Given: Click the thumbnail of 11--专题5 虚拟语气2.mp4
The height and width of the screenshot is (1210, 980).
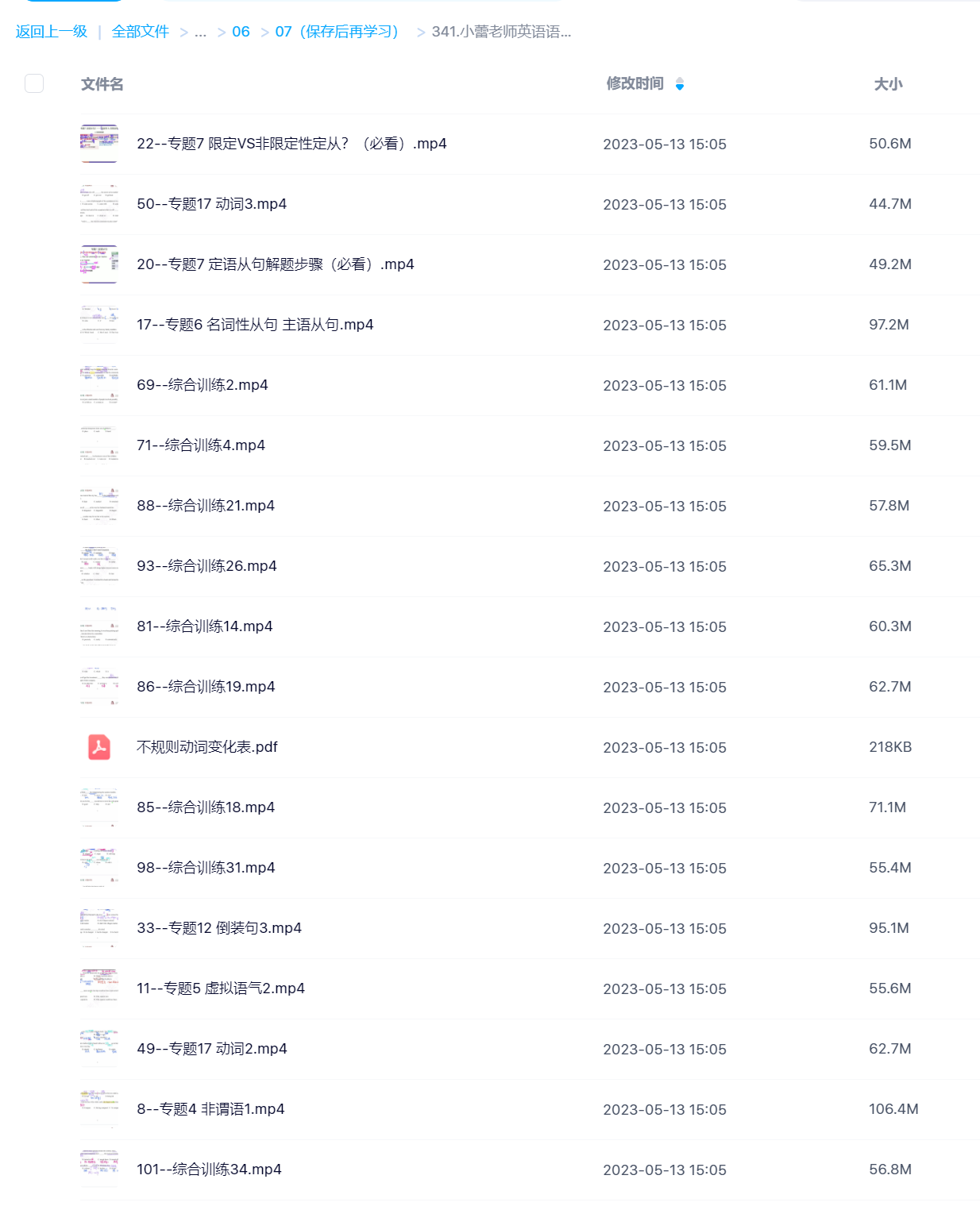Looking at the screenshot, I should (x=99, y=988).
